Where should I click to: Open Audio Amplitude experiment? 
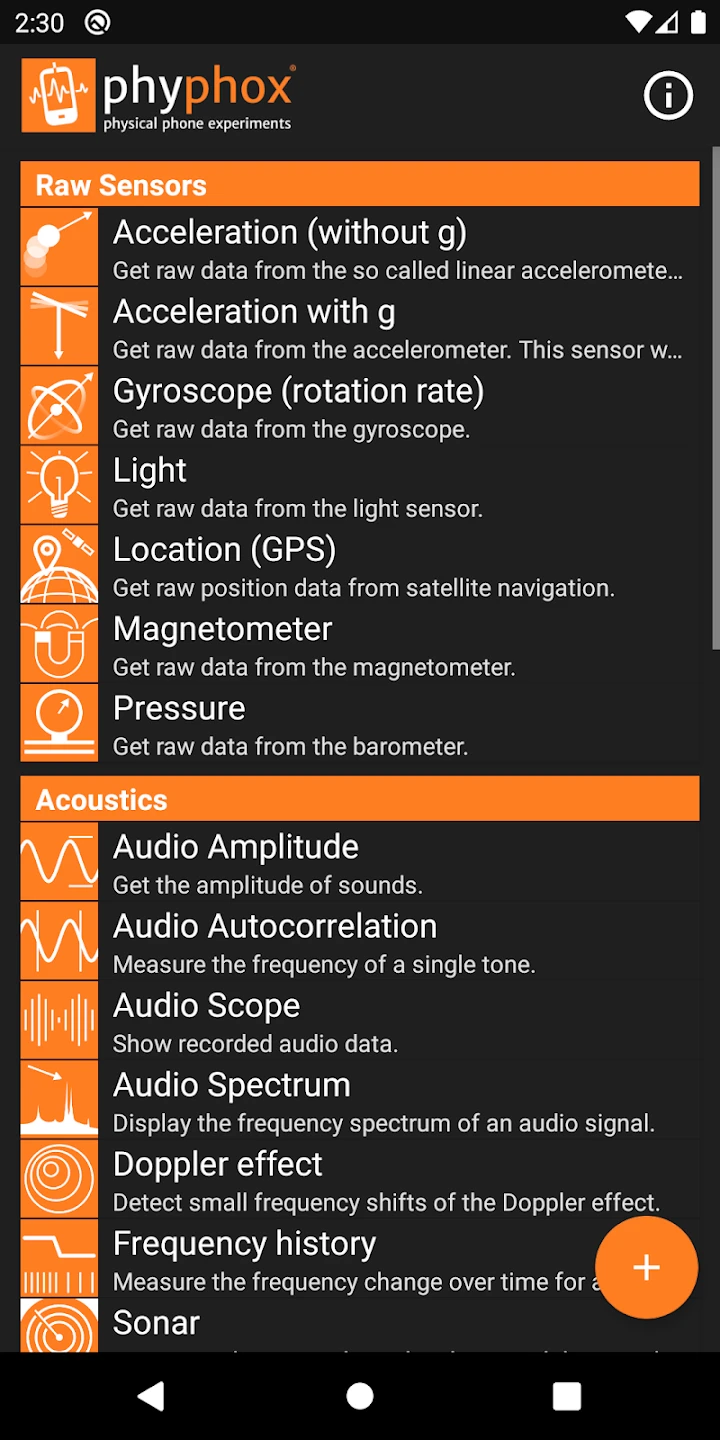tap(360, 861)
